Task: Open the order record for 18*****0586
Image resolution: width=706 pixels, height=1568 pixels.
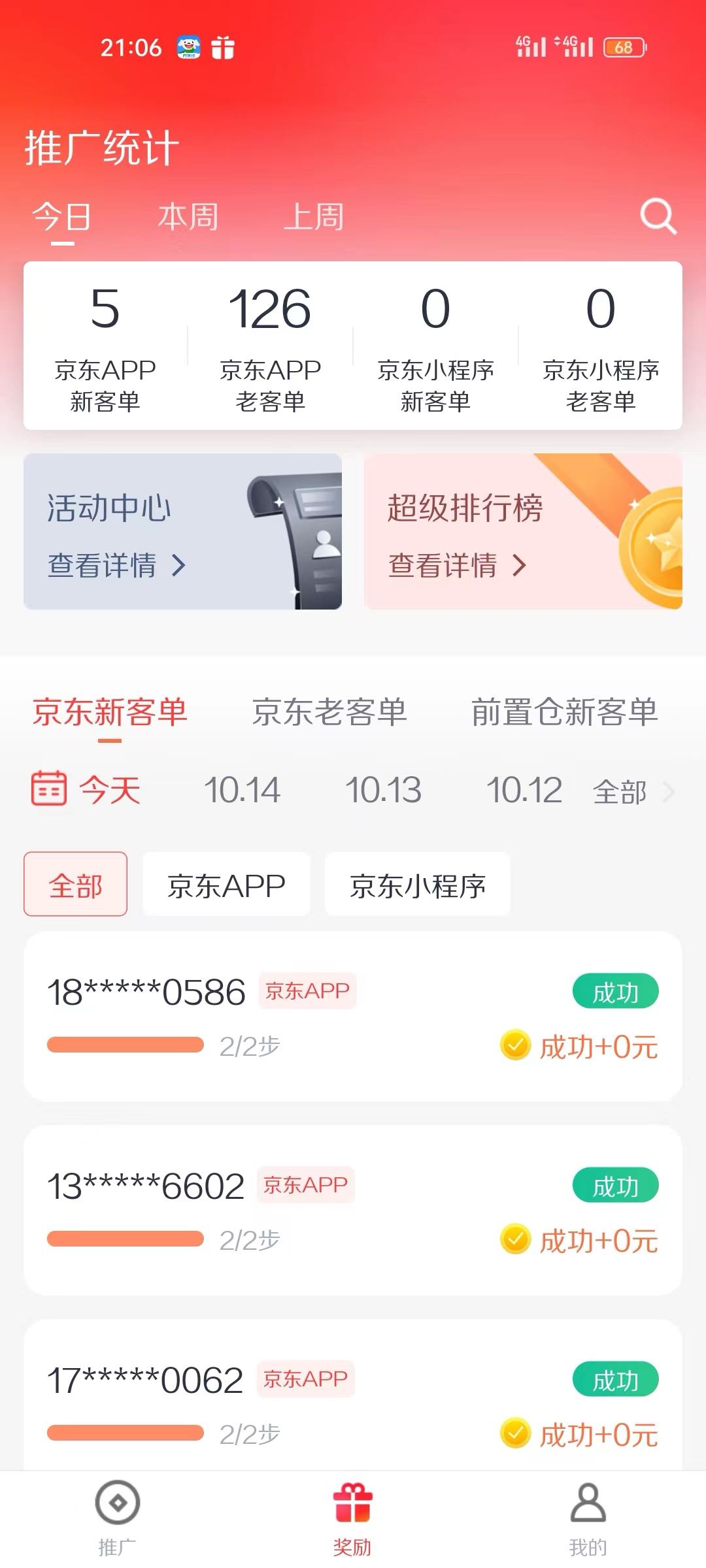Action: pos(353,1017)
